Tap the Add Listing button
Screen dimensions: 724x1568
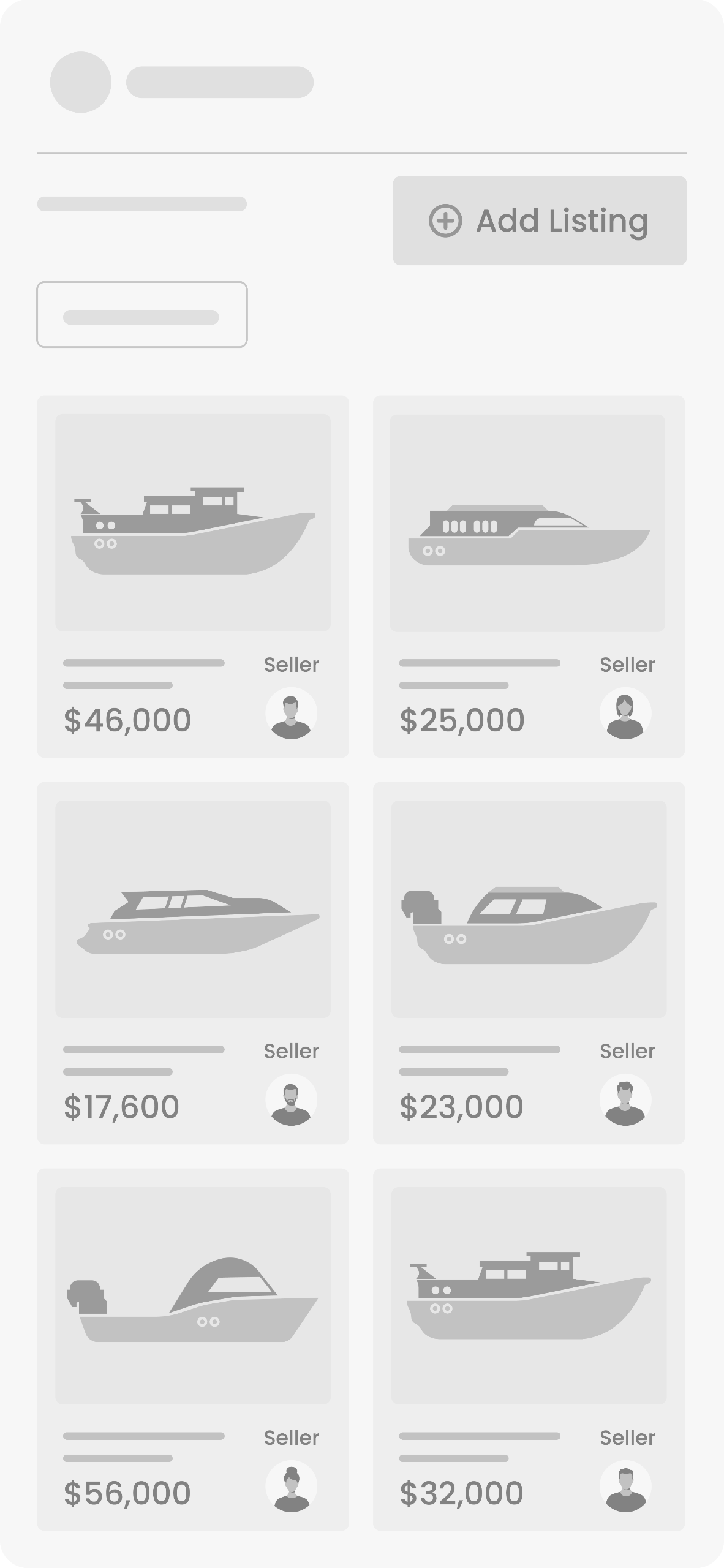(x=540, y=221)
